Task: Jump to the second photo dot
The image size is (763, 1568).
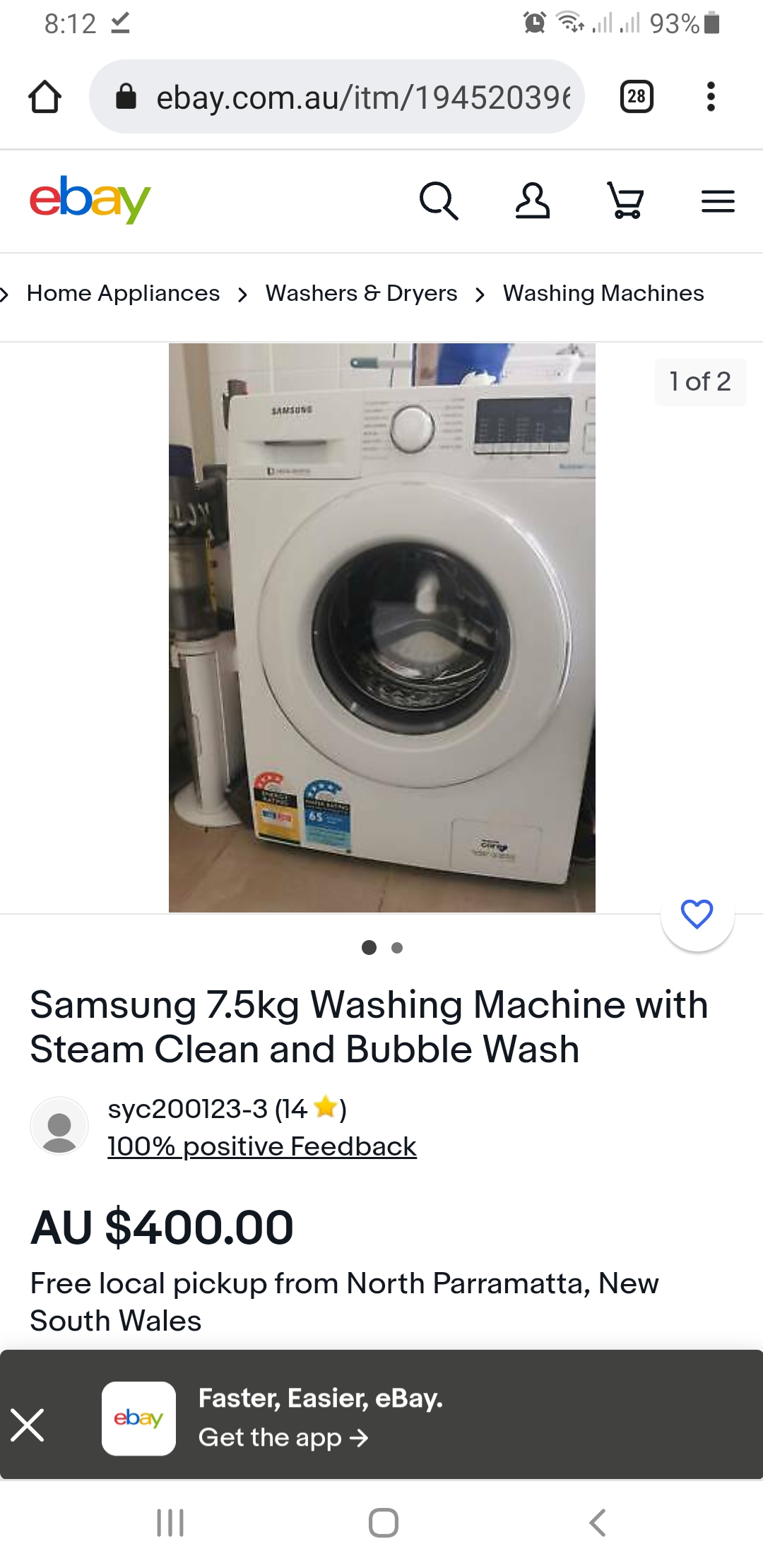Action: pyautogui.click(x=397, y=948)
